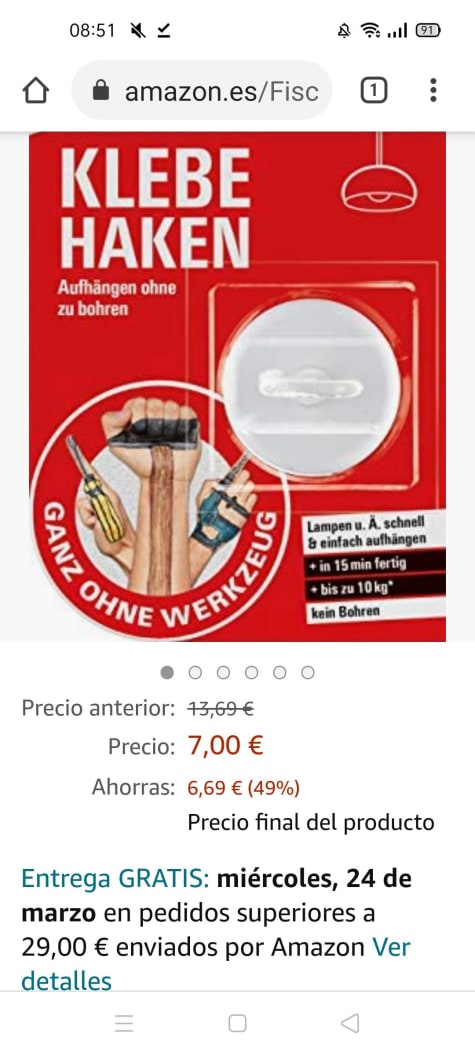475x1056 pixels.
Task: Open the Chrome three-dot overflow menu
Action: [x=433, y=90]
